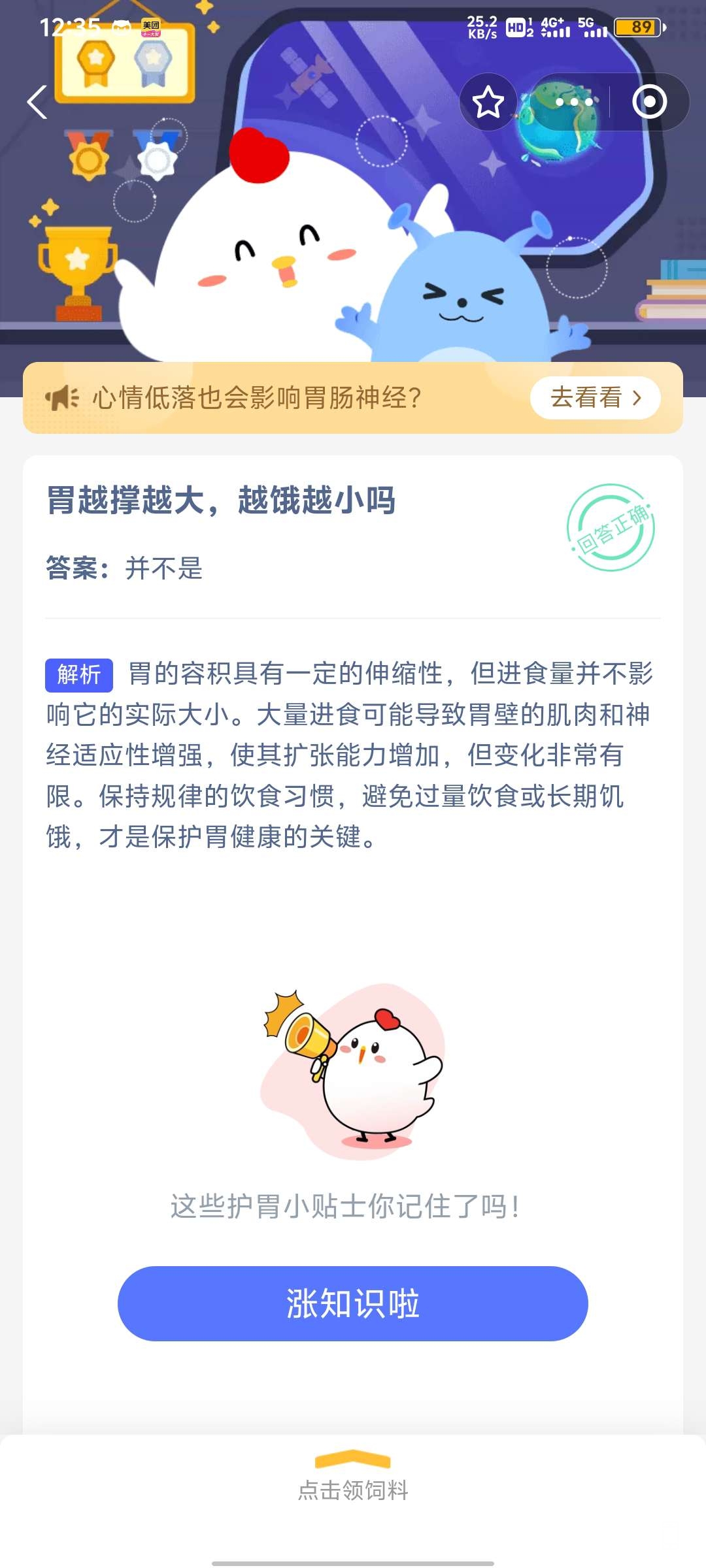Close the mini program via circle icon
This screenshot has height=1568, width=706.
click(649, 103)
